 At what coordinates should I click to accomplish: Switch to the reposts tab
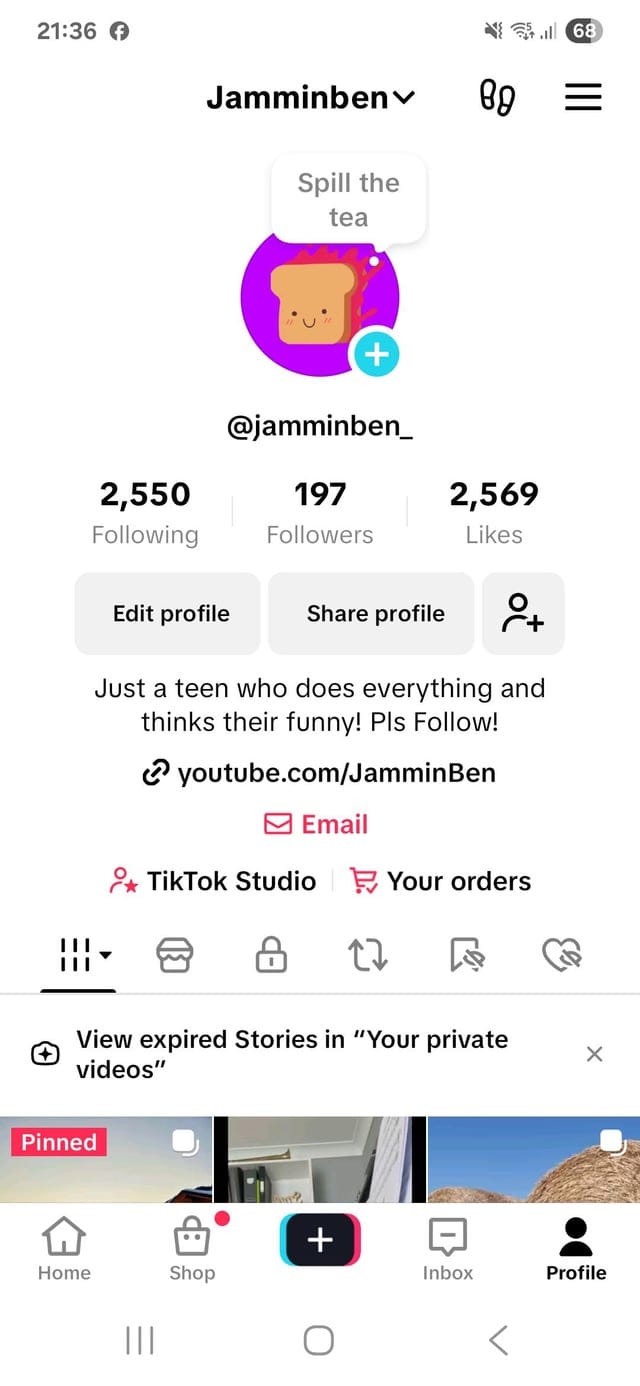click(x=367, y=955)
